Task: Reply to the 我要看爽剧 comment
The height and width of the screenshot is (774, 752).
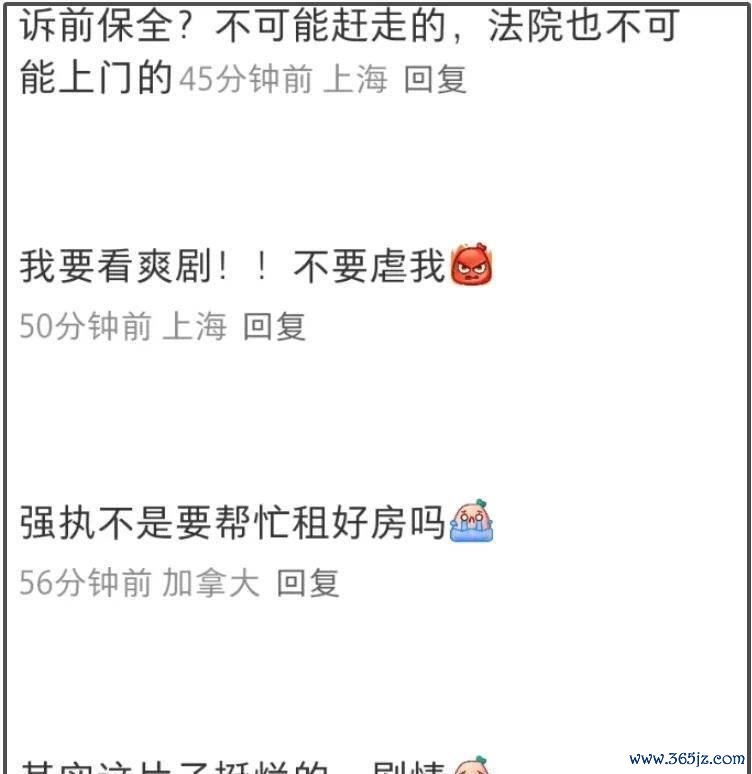Action: coord(274,326)
